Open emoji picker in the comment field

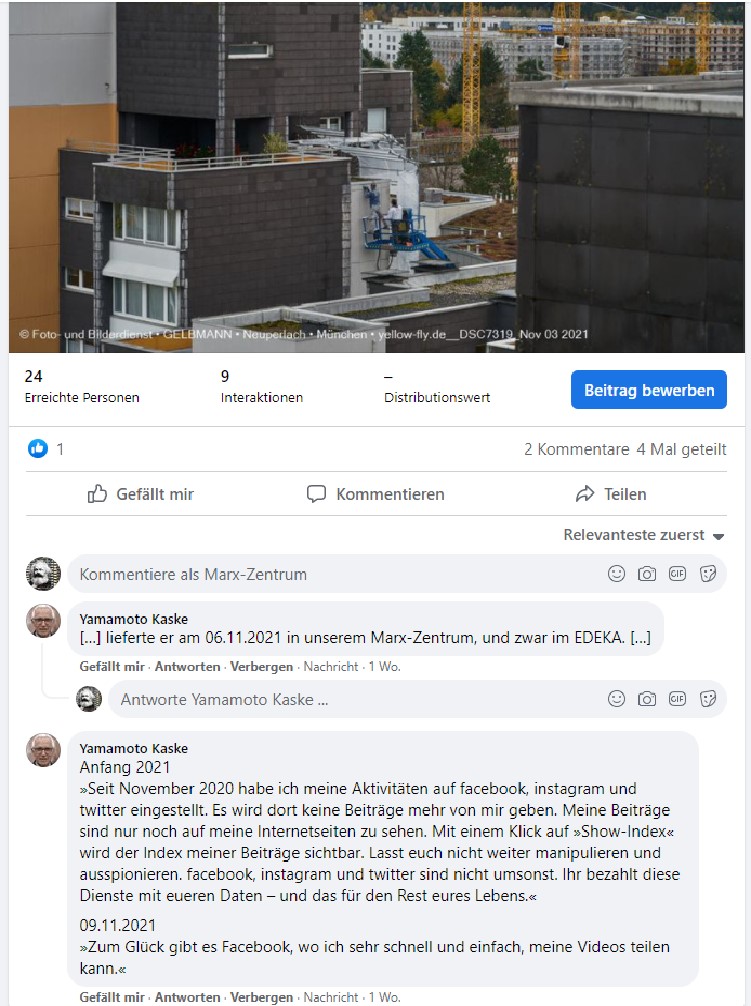pyautogui.click(x=617, y=574)
